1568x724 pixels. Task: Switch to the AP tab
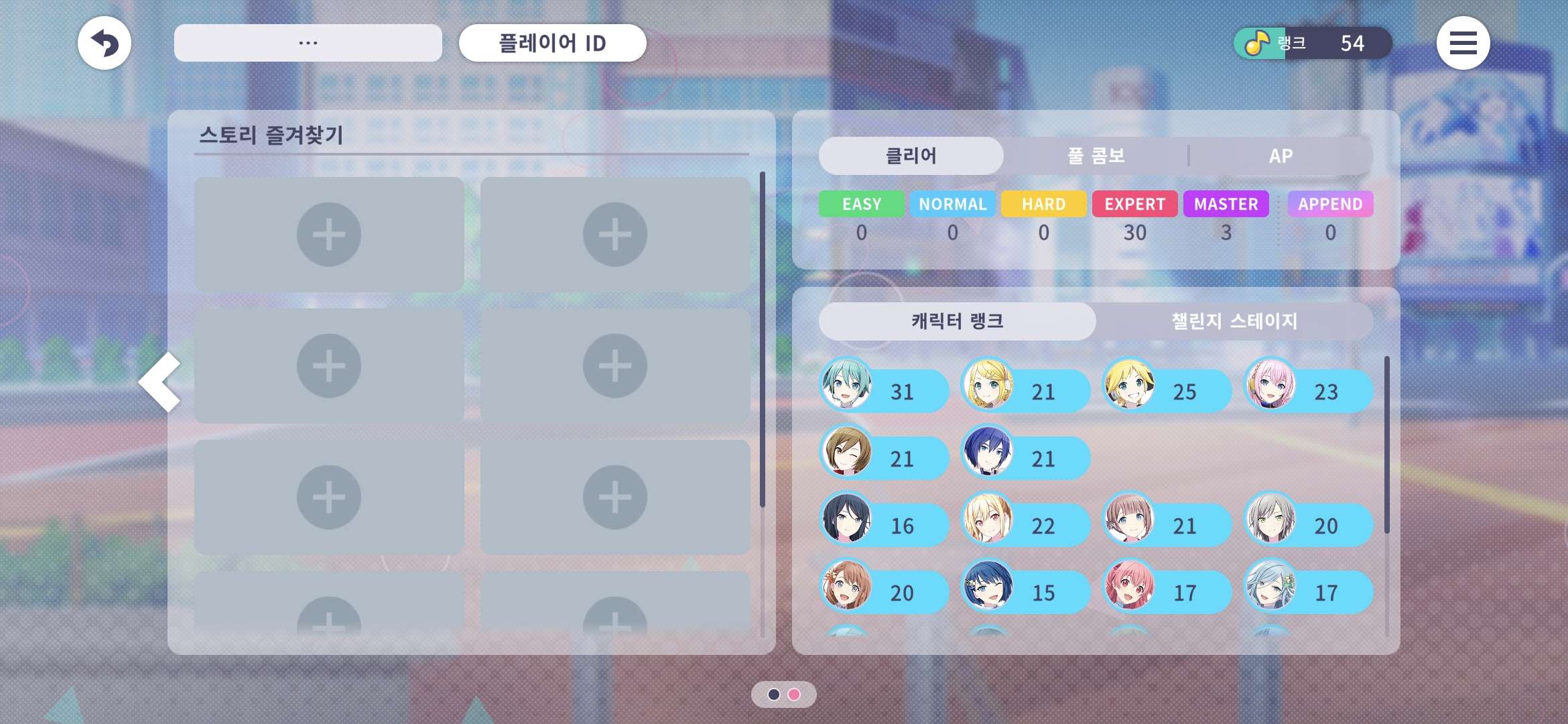tap(1281, 156)
